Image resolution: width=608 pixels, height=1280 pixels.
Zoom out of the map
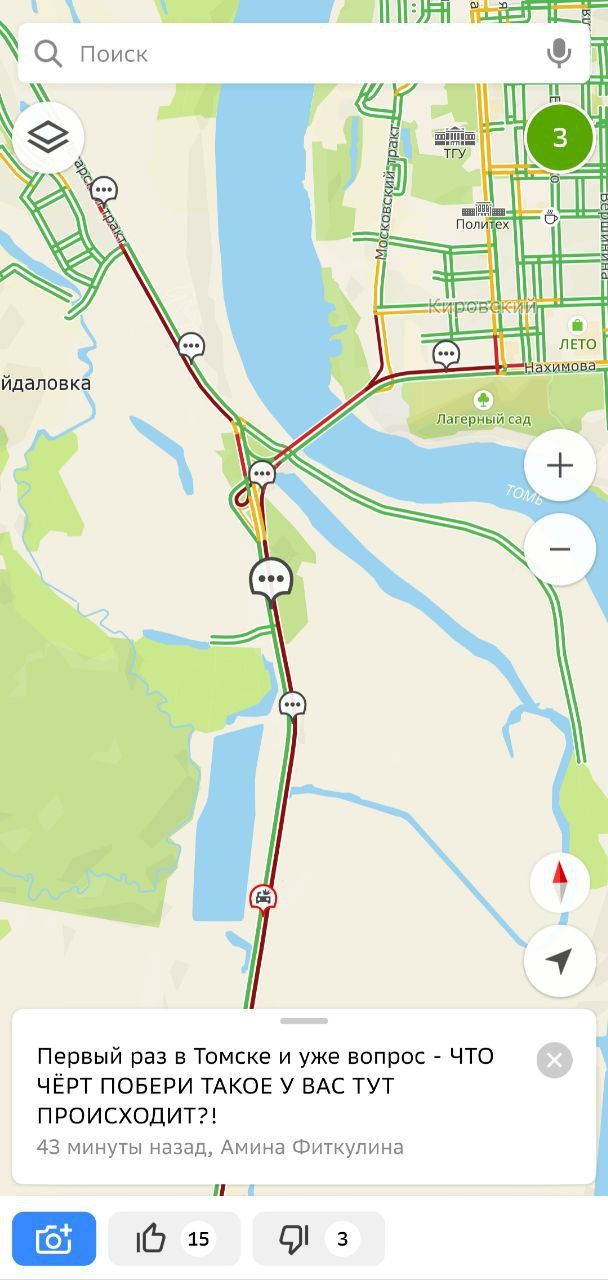(559, 549)
